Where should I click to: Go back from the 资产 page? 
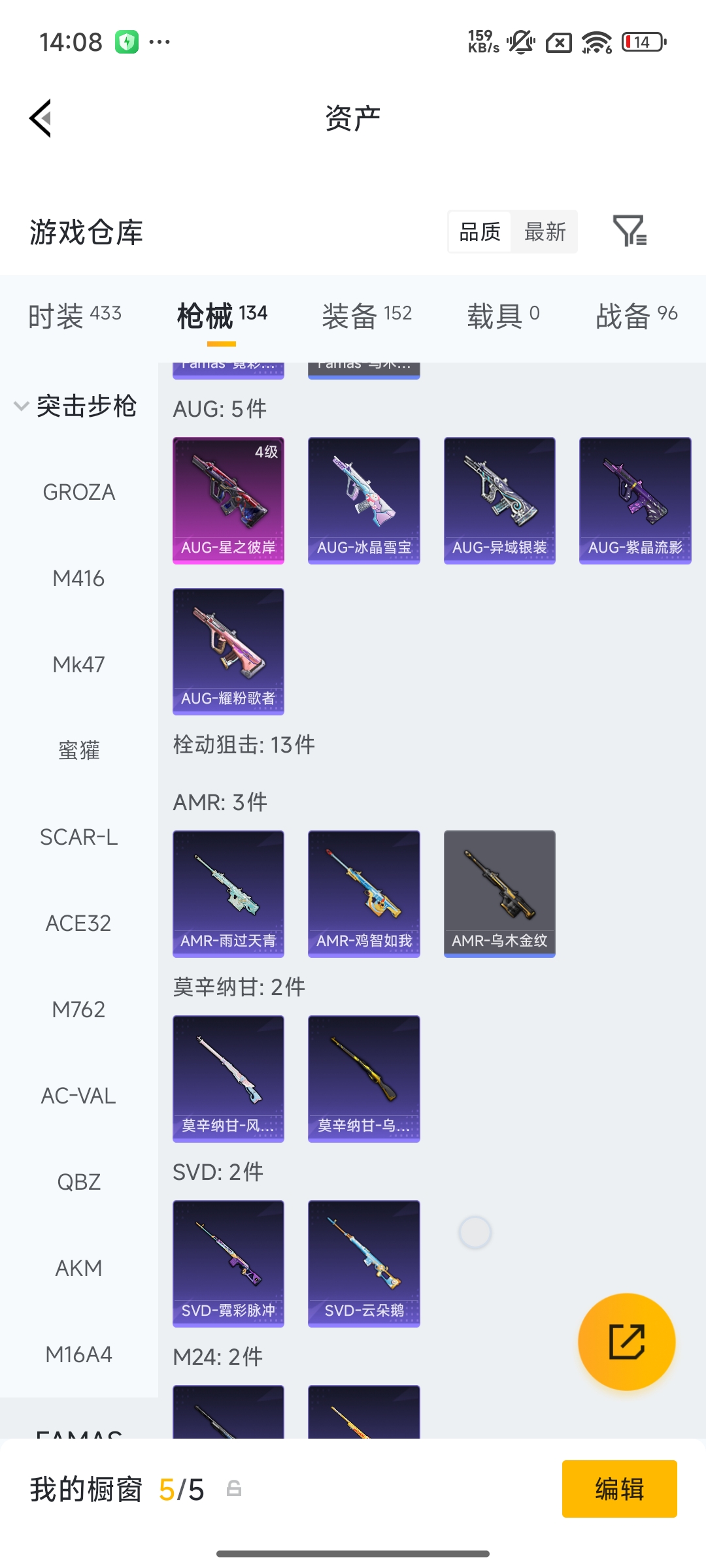(x=41, y=119)
